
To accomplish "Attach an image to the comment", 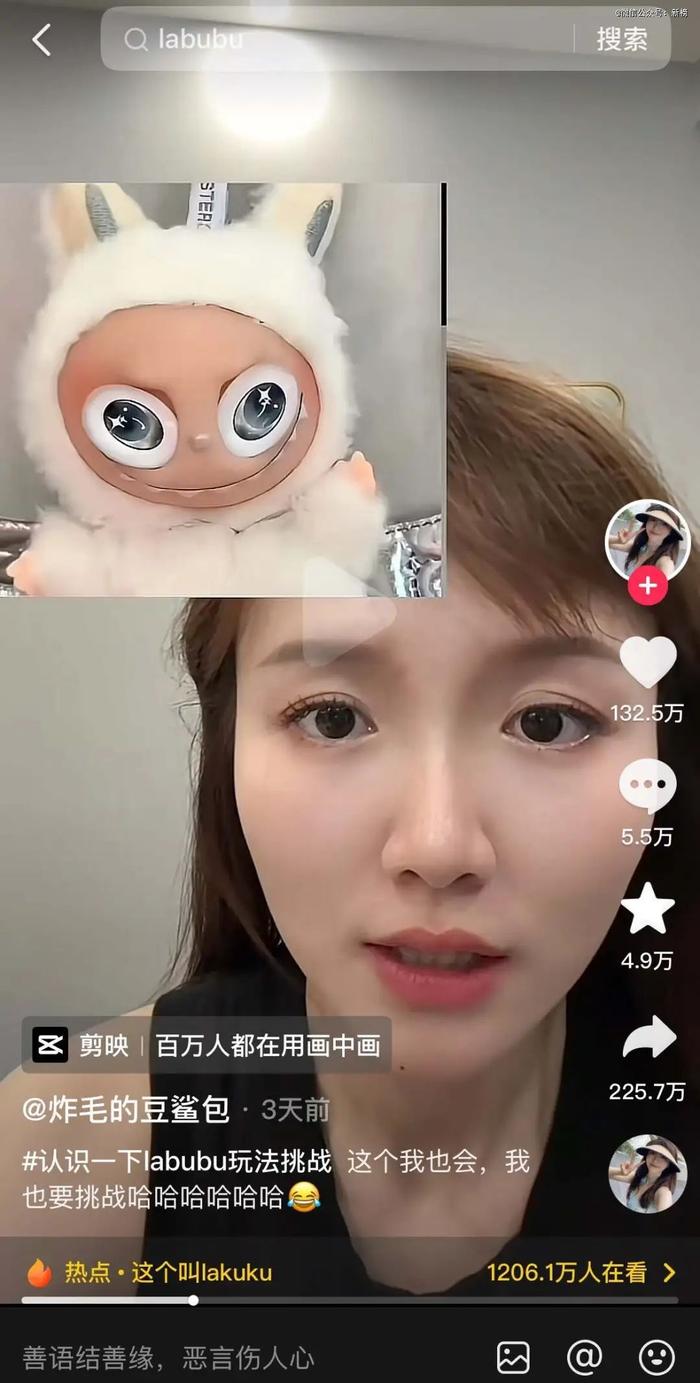I will click(x=513, y=1357).
